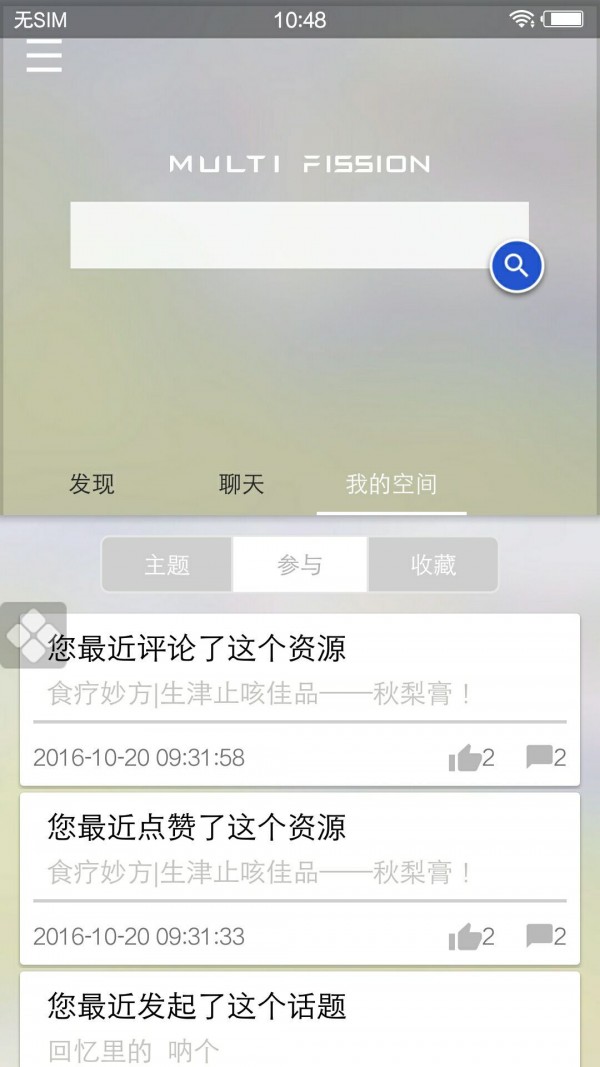Tap the floating assistive diamond button
Image resolution: width=600 pixels, height=1067 pixels.
33,635
